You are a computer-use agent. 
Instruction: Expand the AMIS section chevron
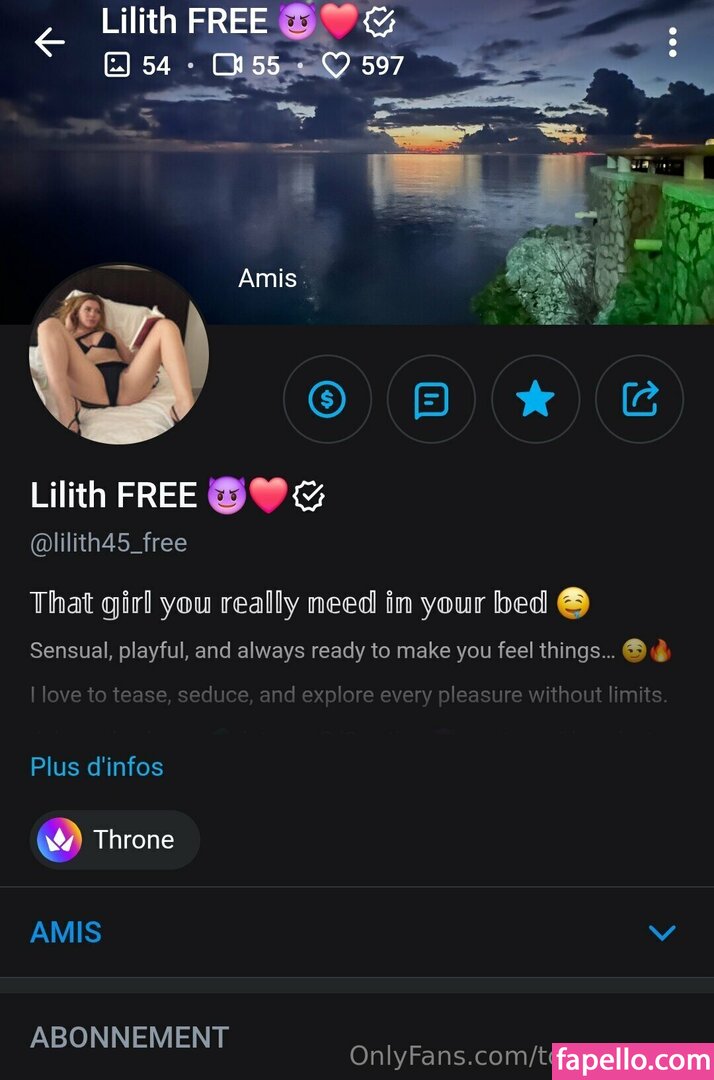pos(661,933)
